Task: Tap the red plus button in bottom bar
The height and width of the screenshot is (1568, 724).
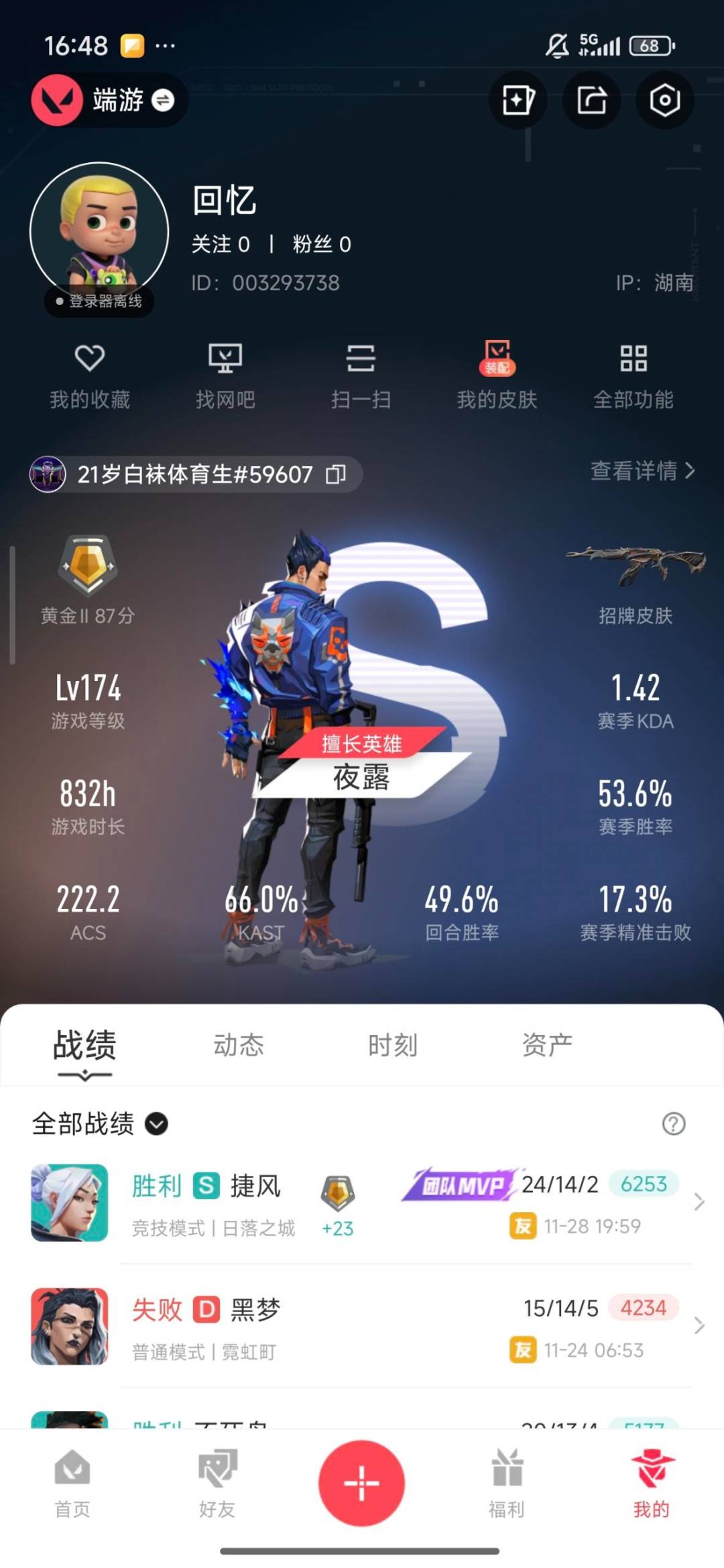Action: pyautogui.click(x=362, y=1482)
